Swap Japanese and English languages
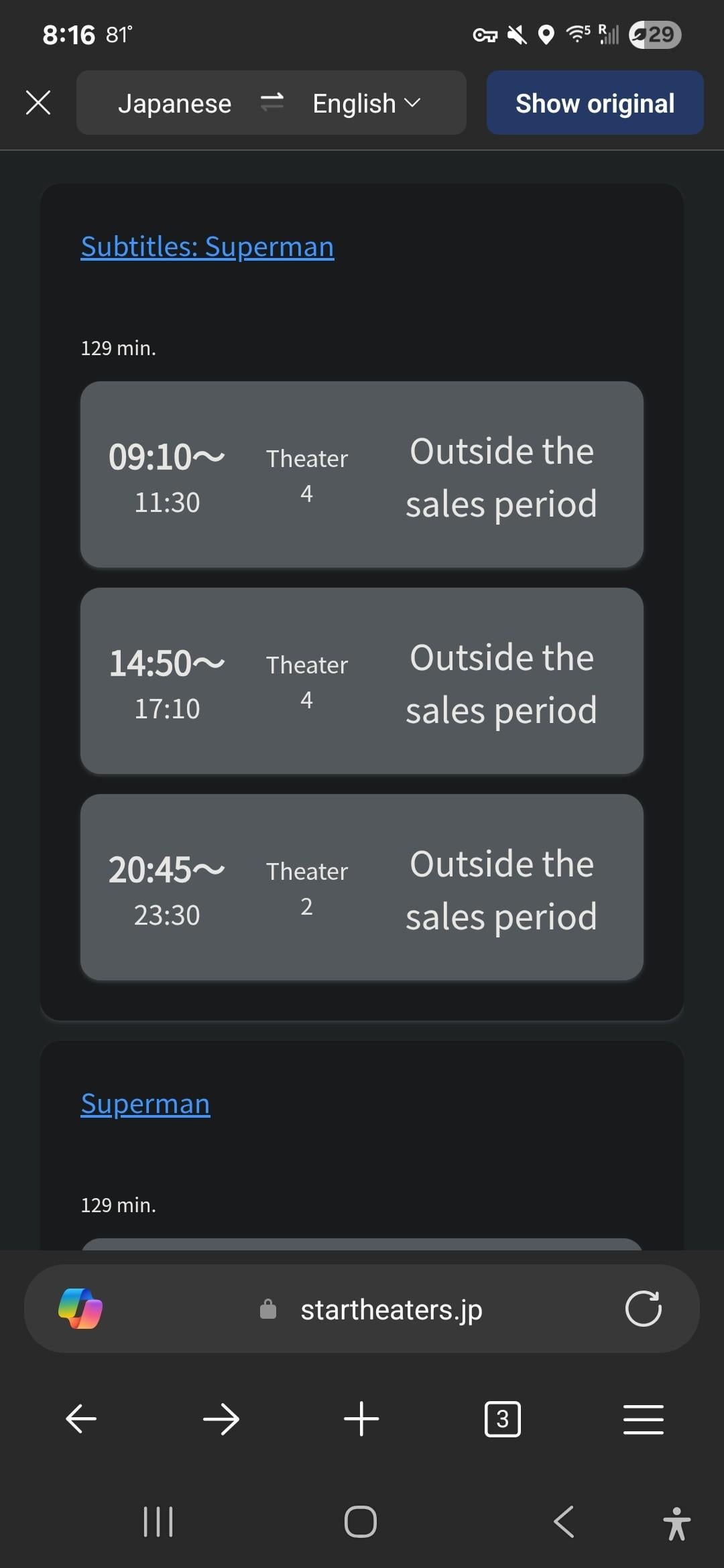 pos(271,103)
